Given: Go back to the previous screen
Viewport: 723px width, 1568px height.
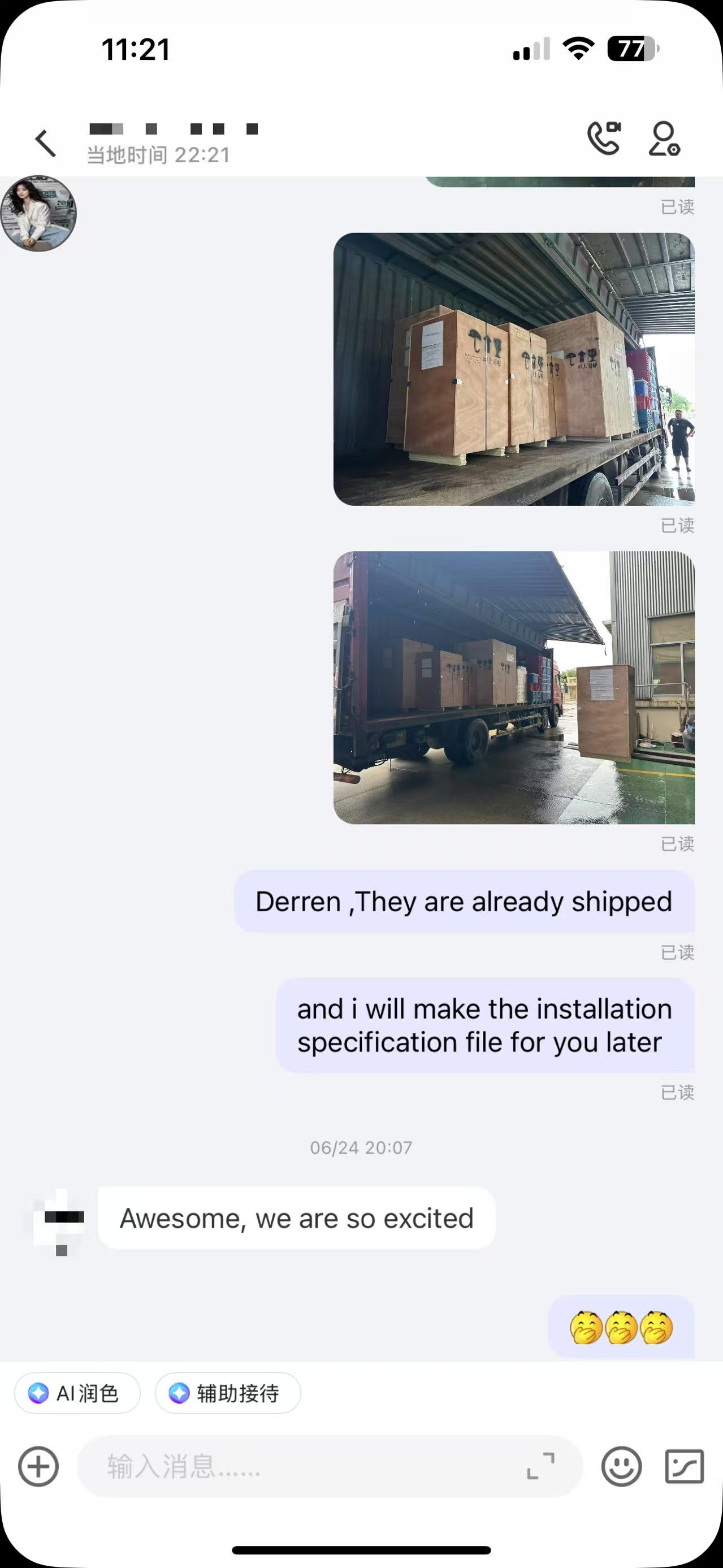Looking at the screenshot, I should coord(46,143).
